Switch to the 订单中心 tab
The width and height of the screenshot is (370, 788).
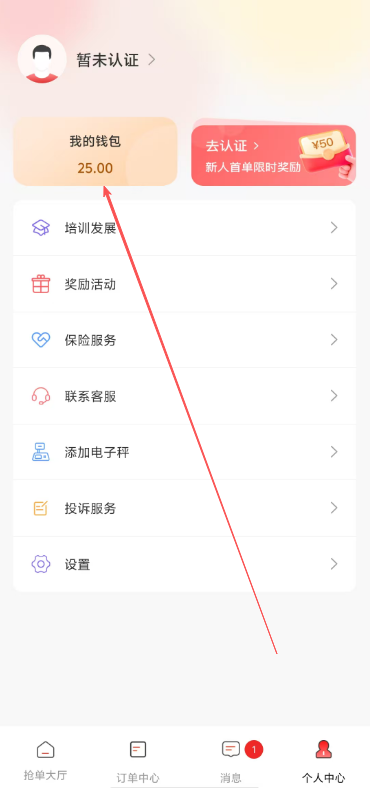(138, 760)
